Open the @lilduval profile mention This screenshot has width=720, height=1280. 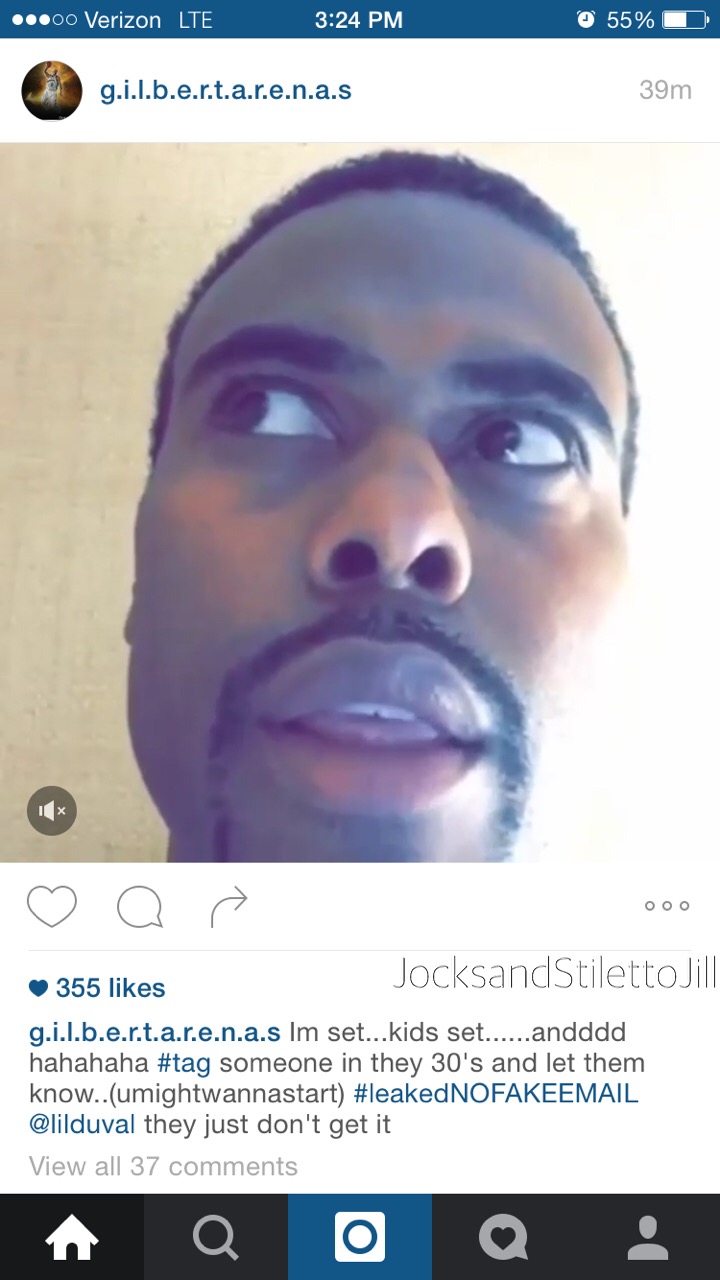tap(82, 1124)
